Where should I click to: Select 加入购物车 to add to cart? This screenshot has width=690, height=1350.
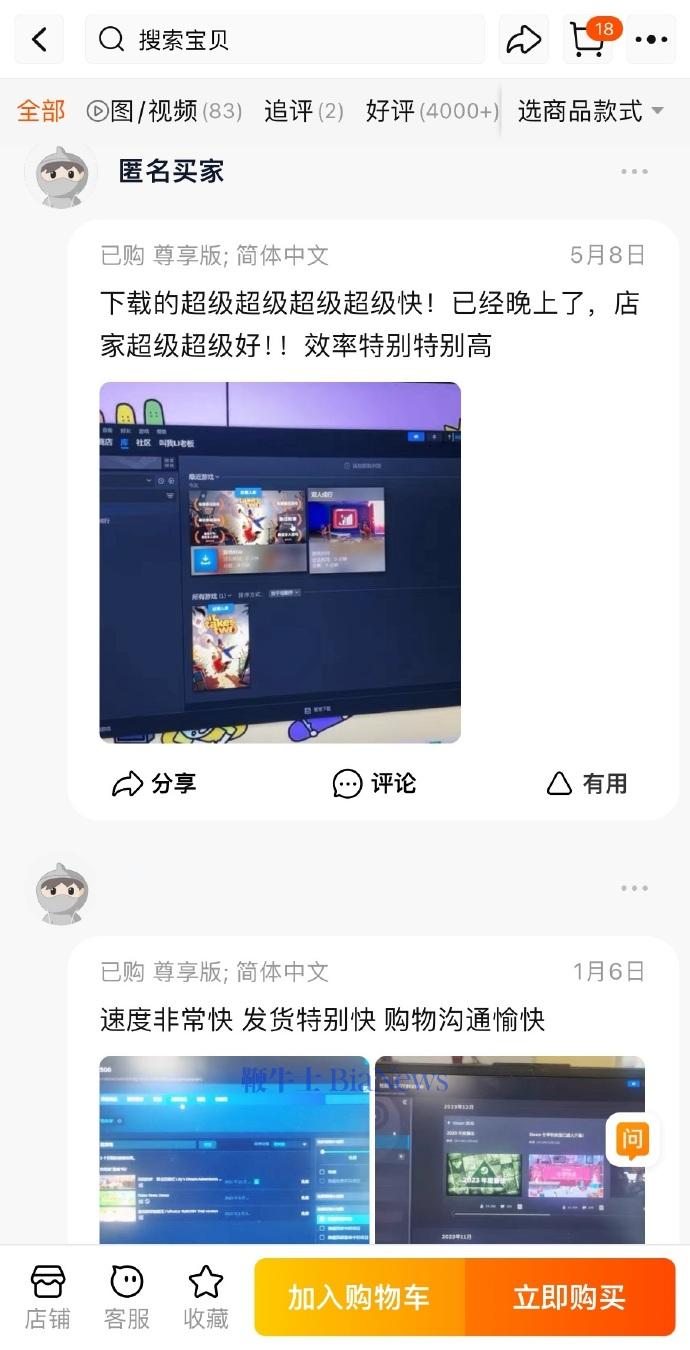pyautogui.click(x=359, y=1297)
